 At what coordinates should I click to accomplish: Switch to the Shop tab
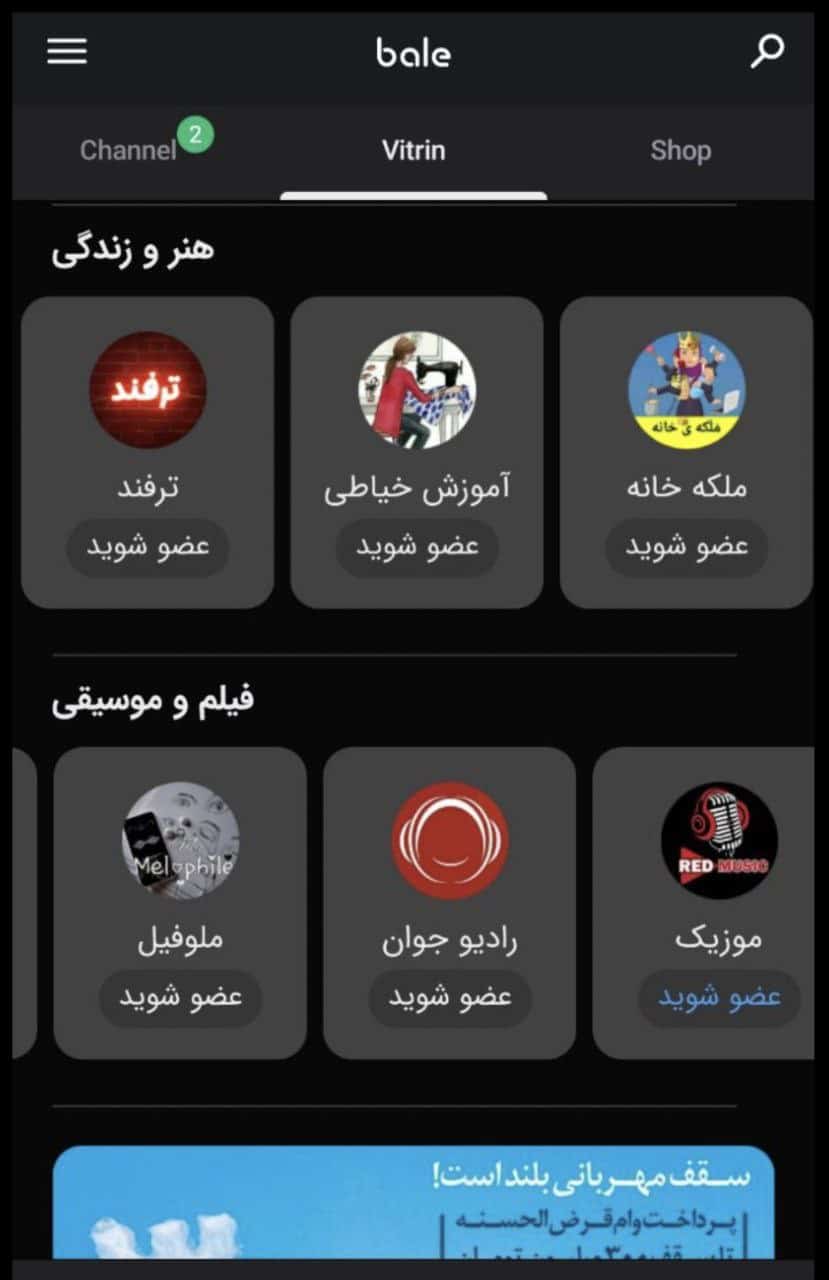(x=680, y=150)
